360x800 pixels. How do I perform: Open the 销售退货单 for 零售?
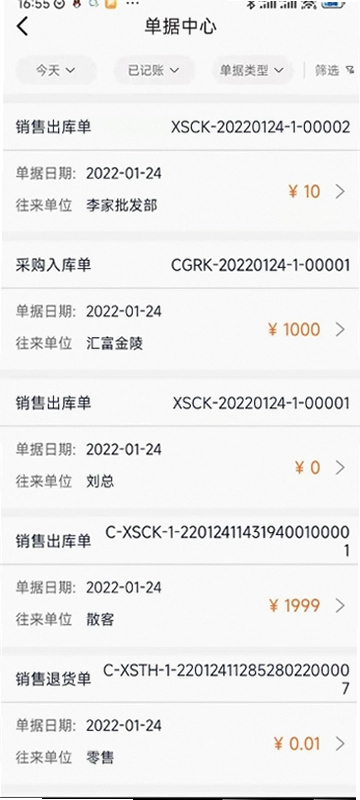pyautogui.click(x=180, y=720)
